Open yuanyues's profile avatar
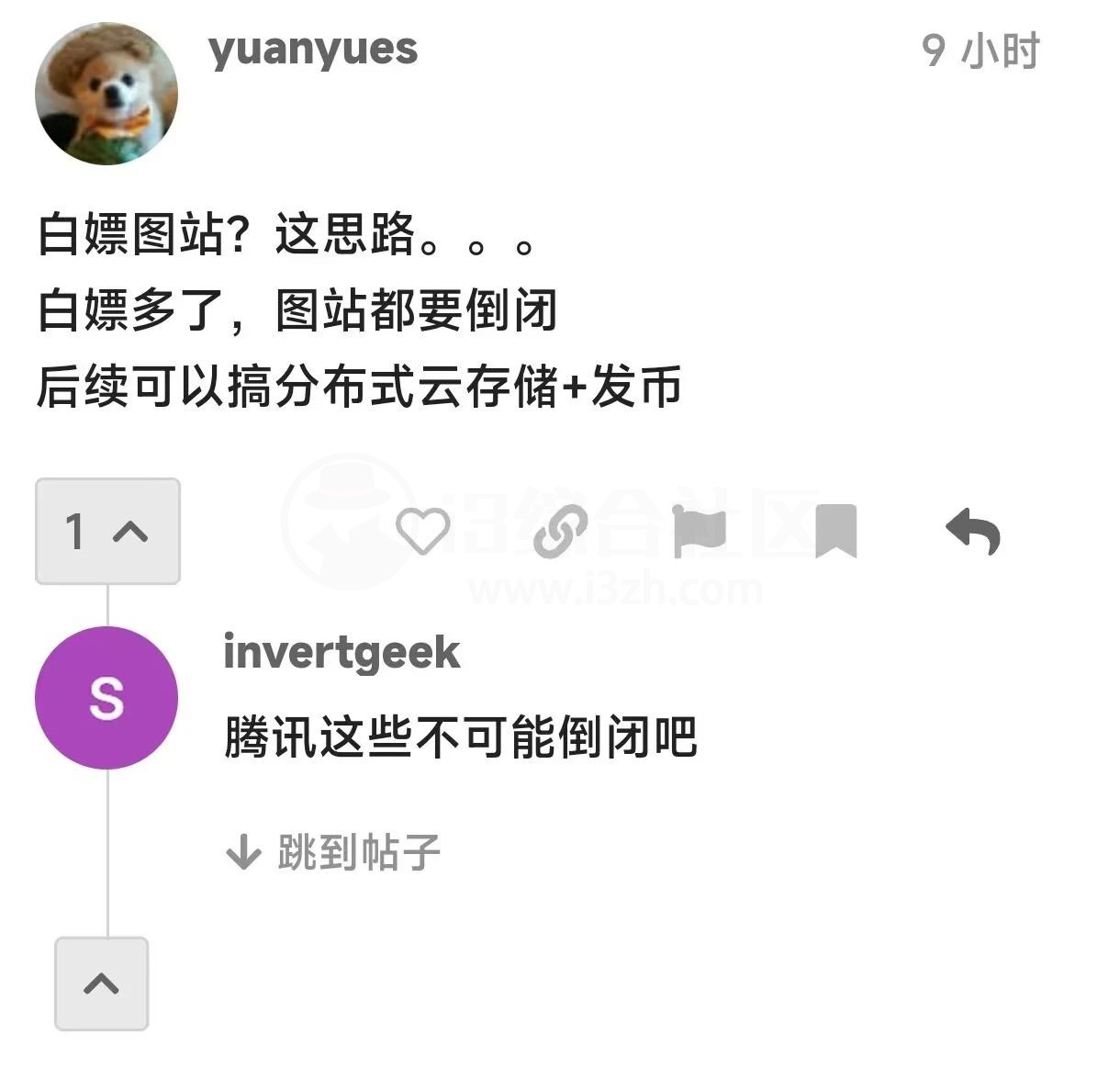Screen dimensions: 1120x1068 coord(106,95)
